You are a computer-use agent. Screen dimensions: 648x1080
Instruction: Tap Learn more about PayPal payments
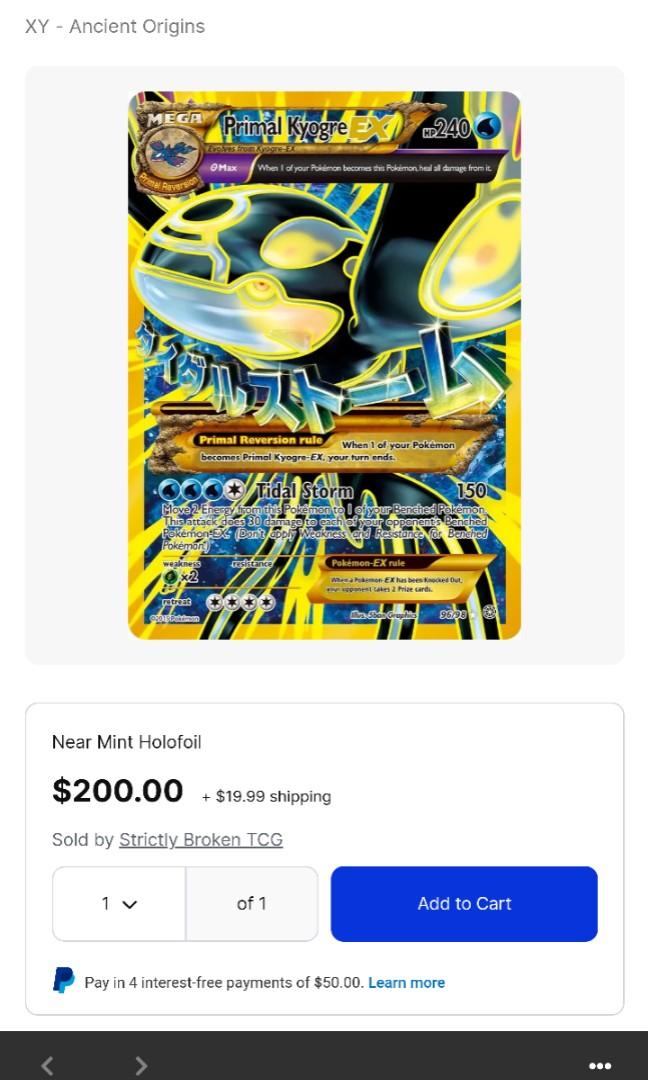point(406,983)
